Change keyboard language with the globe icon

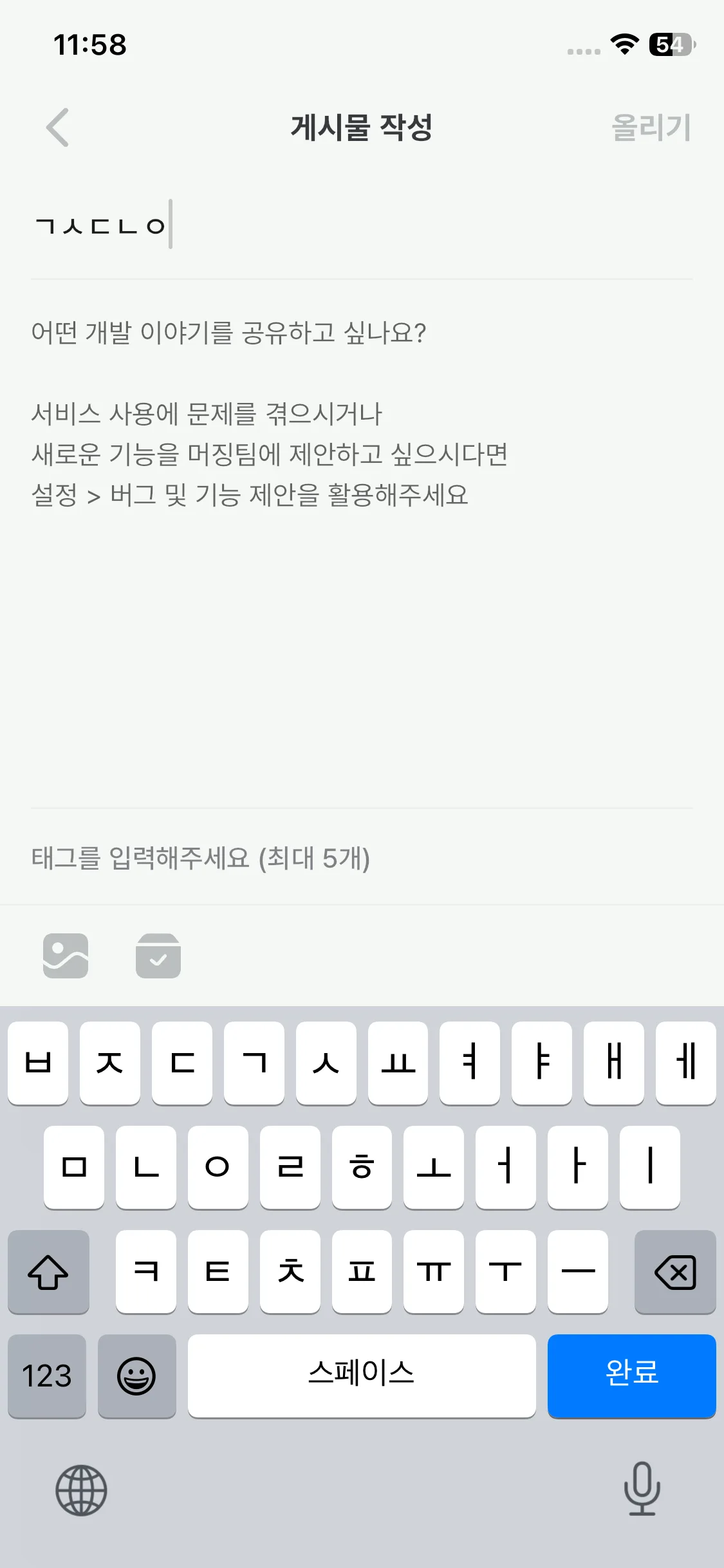[x=81, y=1490]
